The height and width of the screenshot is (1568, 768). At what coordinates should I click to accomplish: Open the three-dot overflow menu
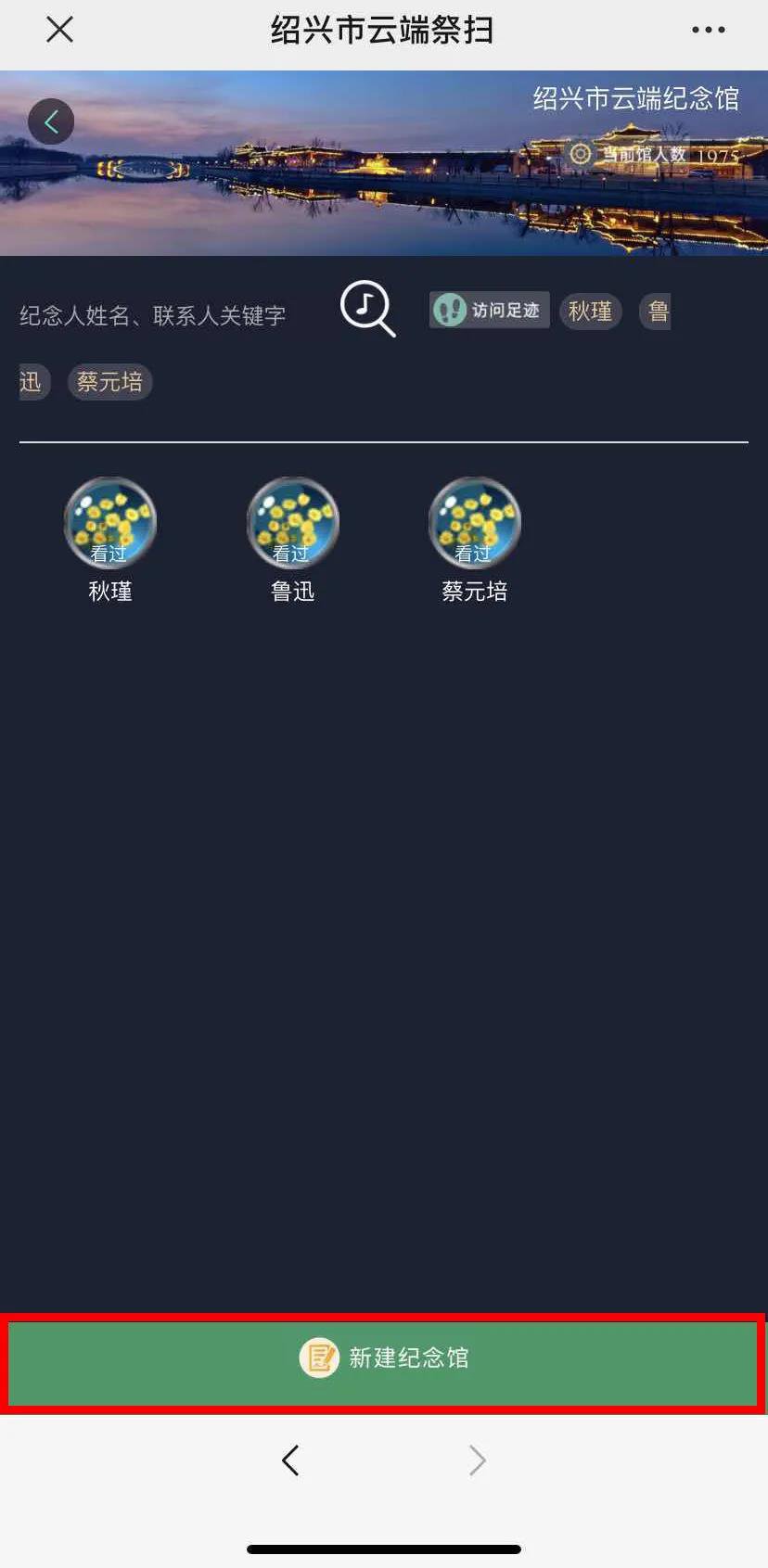coord(708,30)
